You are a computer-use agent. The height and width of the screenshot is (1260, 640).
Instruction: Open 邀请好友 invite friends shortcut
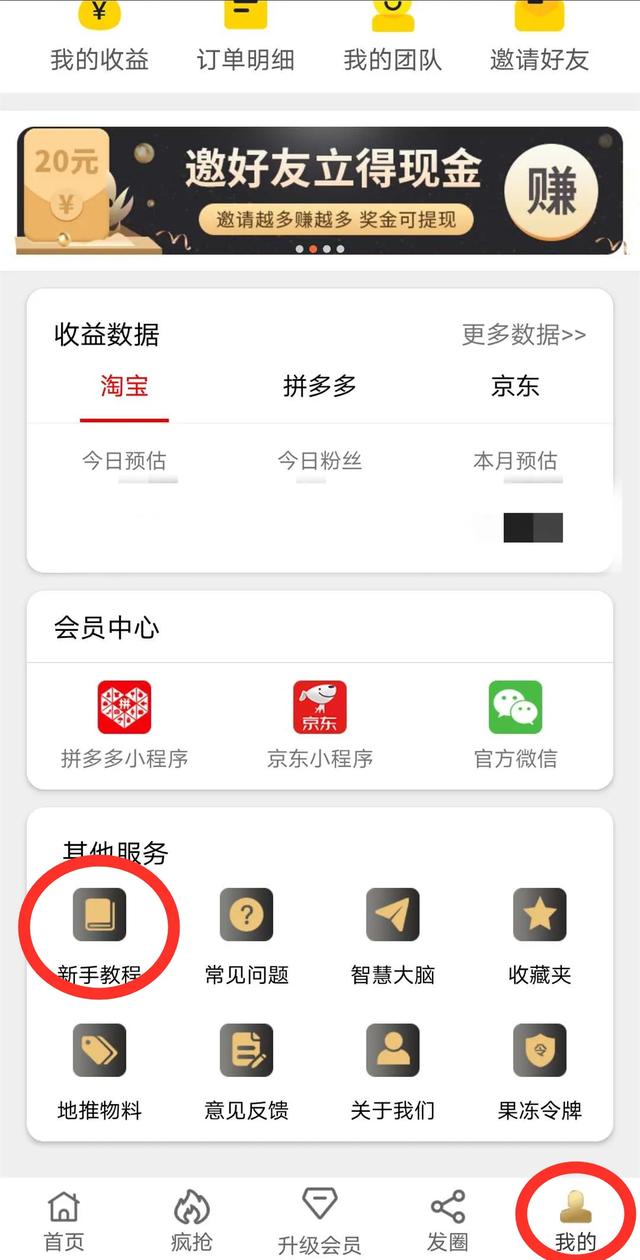coord(540,37)
